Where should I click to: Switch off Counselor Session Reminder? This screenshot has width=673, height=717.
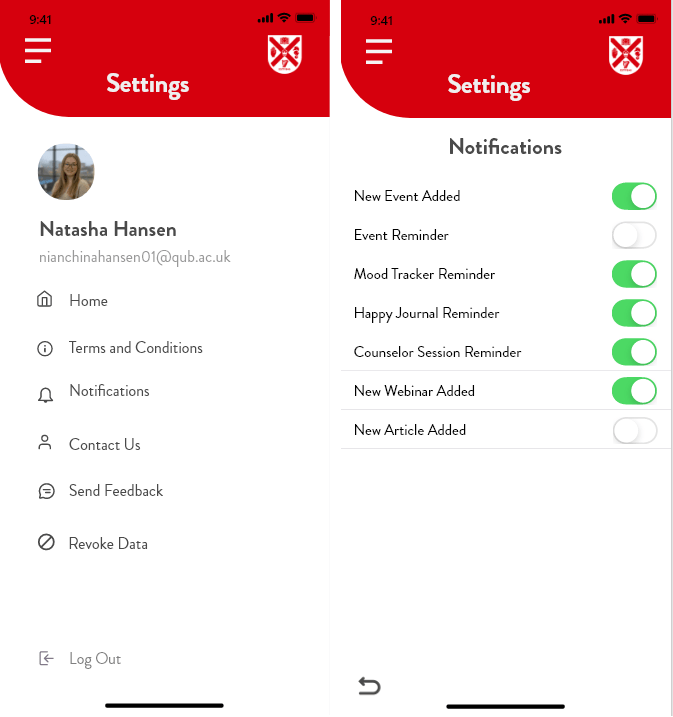[x=634, y=352]
